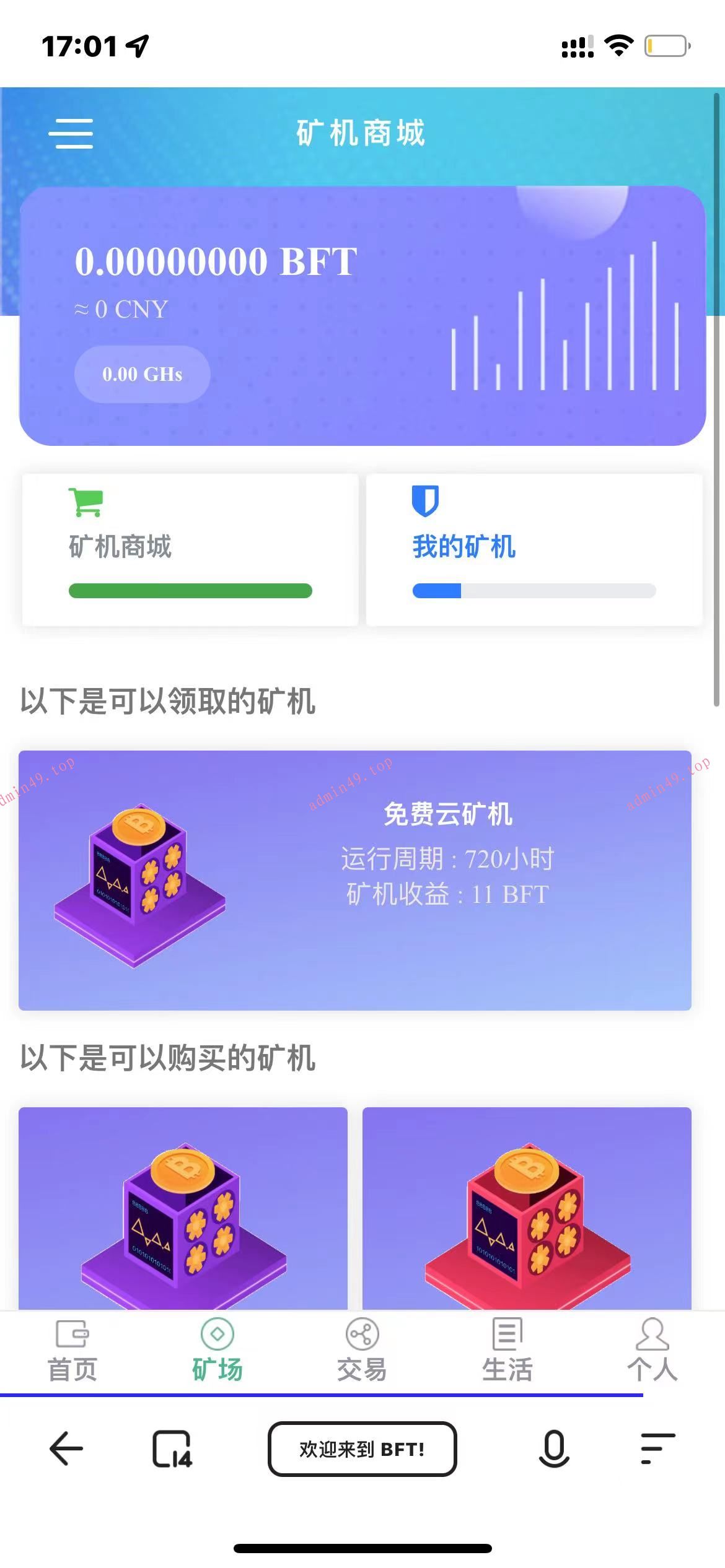Viewport: 725px width, 1568px height.
Task: Switch to 我的矿机 tab card
Action: click(x=534, y=549)
